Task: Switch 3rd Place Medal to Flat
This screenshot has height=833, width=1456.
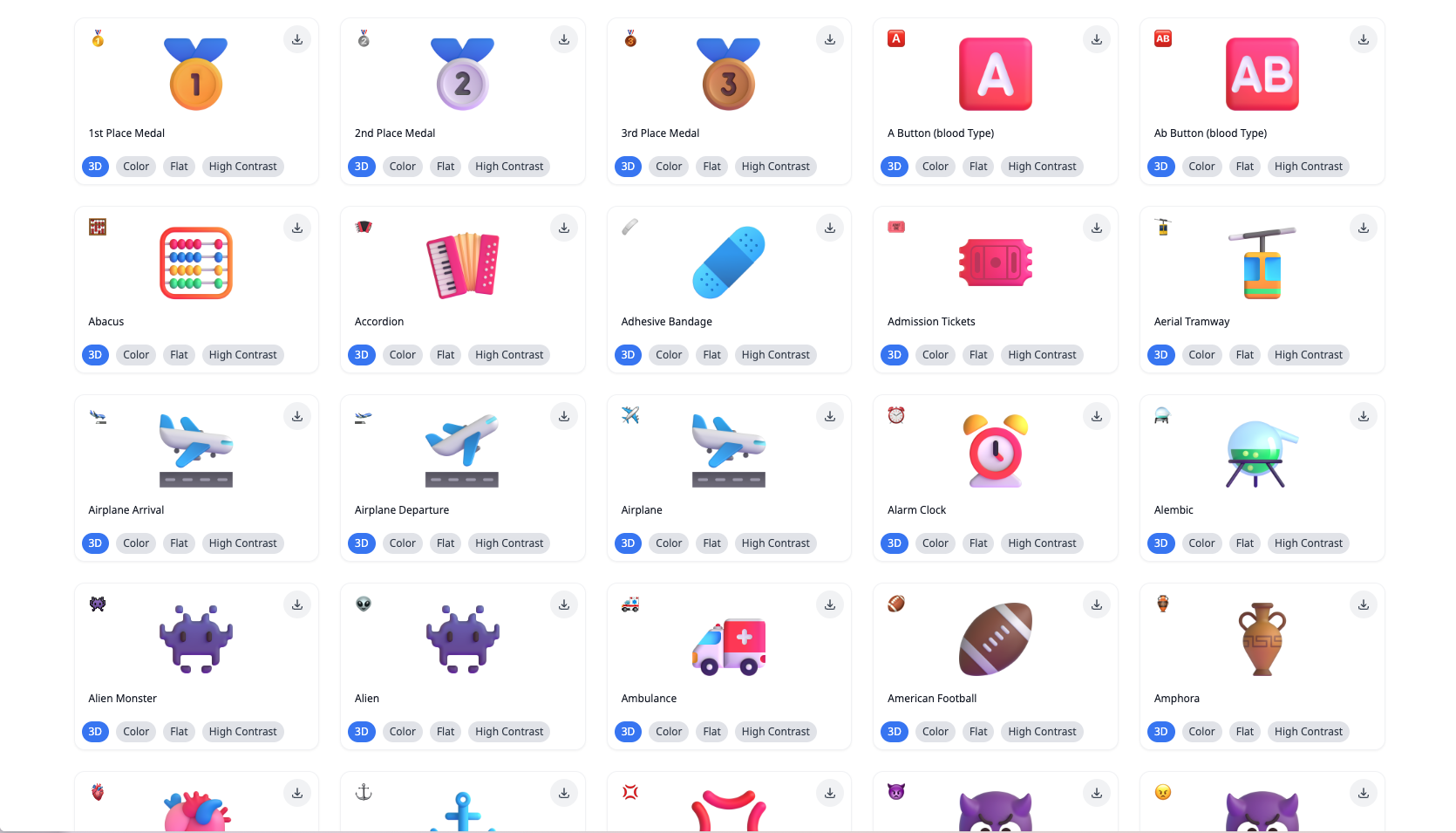Action: (711, 167)
